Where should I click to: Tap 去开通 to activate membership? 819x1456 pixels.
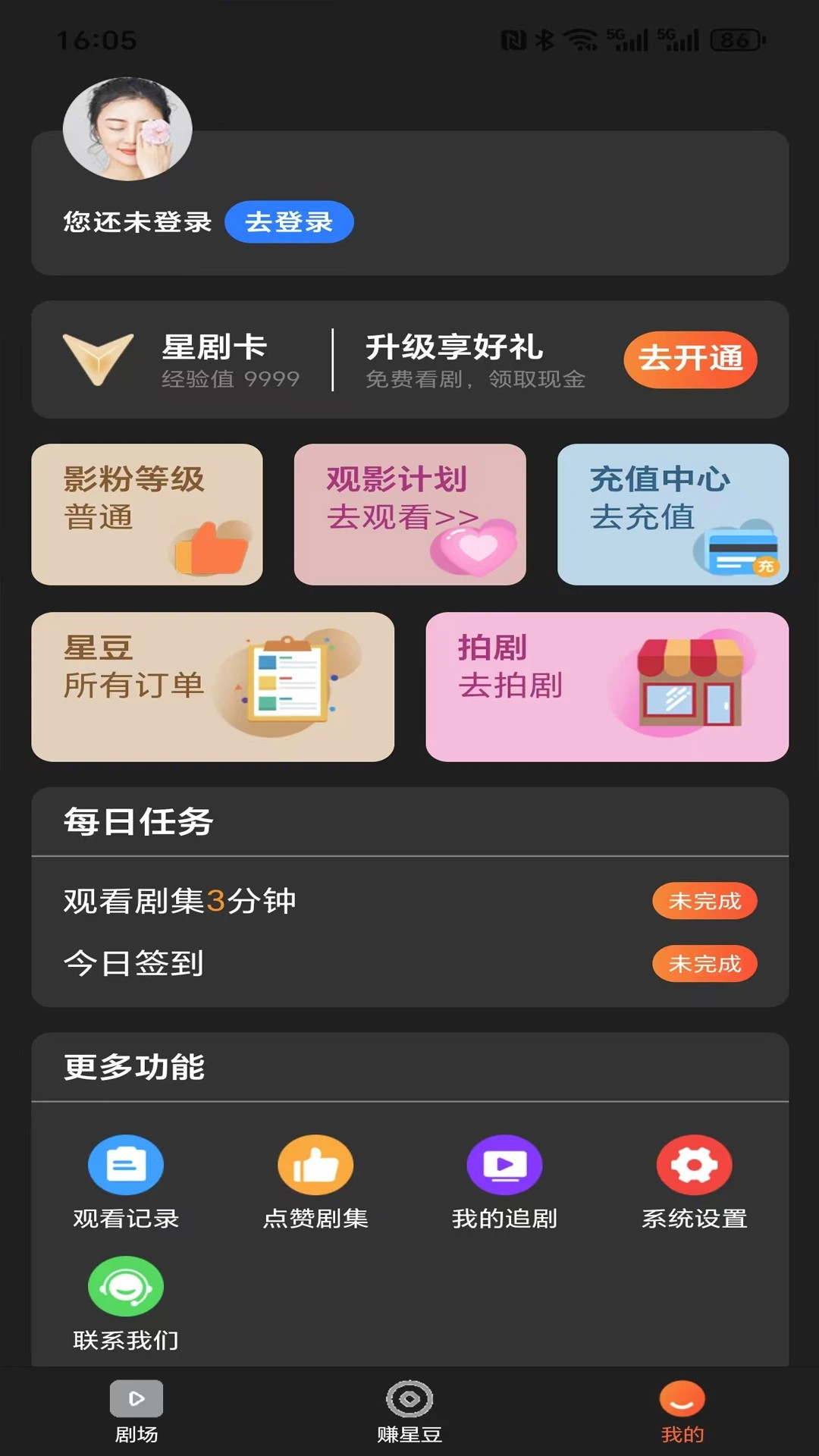click(691, 359)
